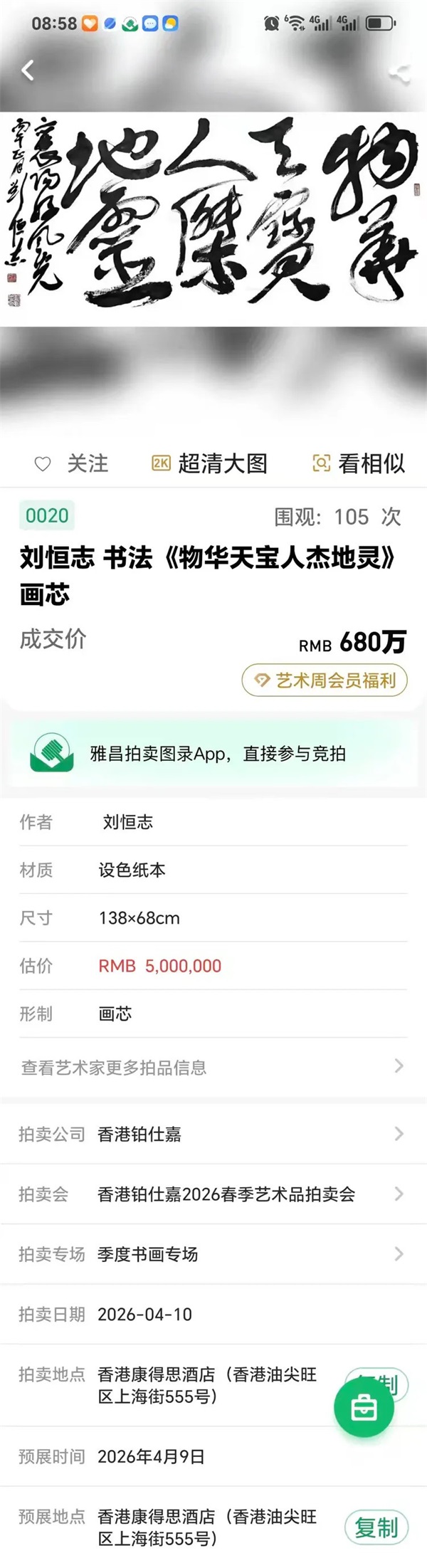Tap 看相似 to find similar works

pyautogui.click(x=359, y=463)
